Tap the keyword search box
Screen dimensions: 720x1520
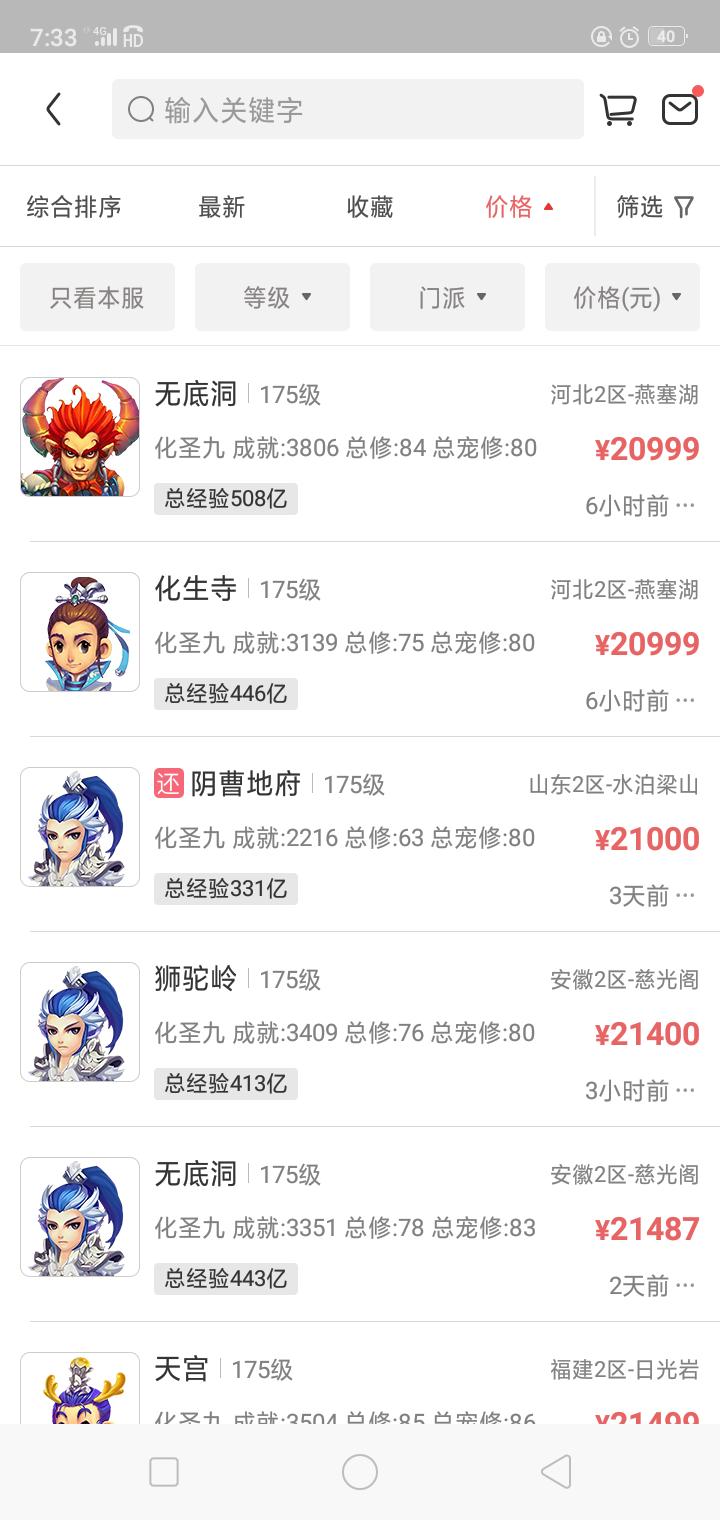pyautogui.click(x=347, y=109)
